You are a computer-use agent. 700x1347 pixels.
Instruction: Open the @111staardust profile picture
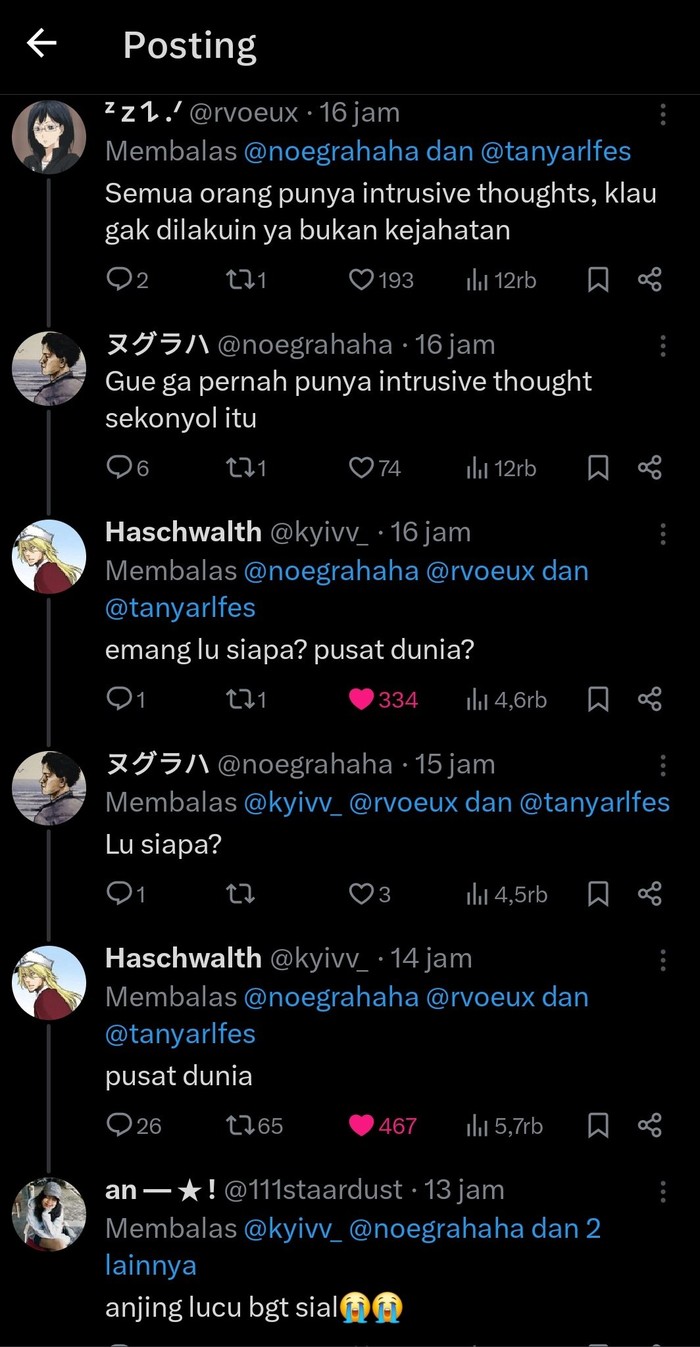pyautogui.click(x=48, y=1214)
